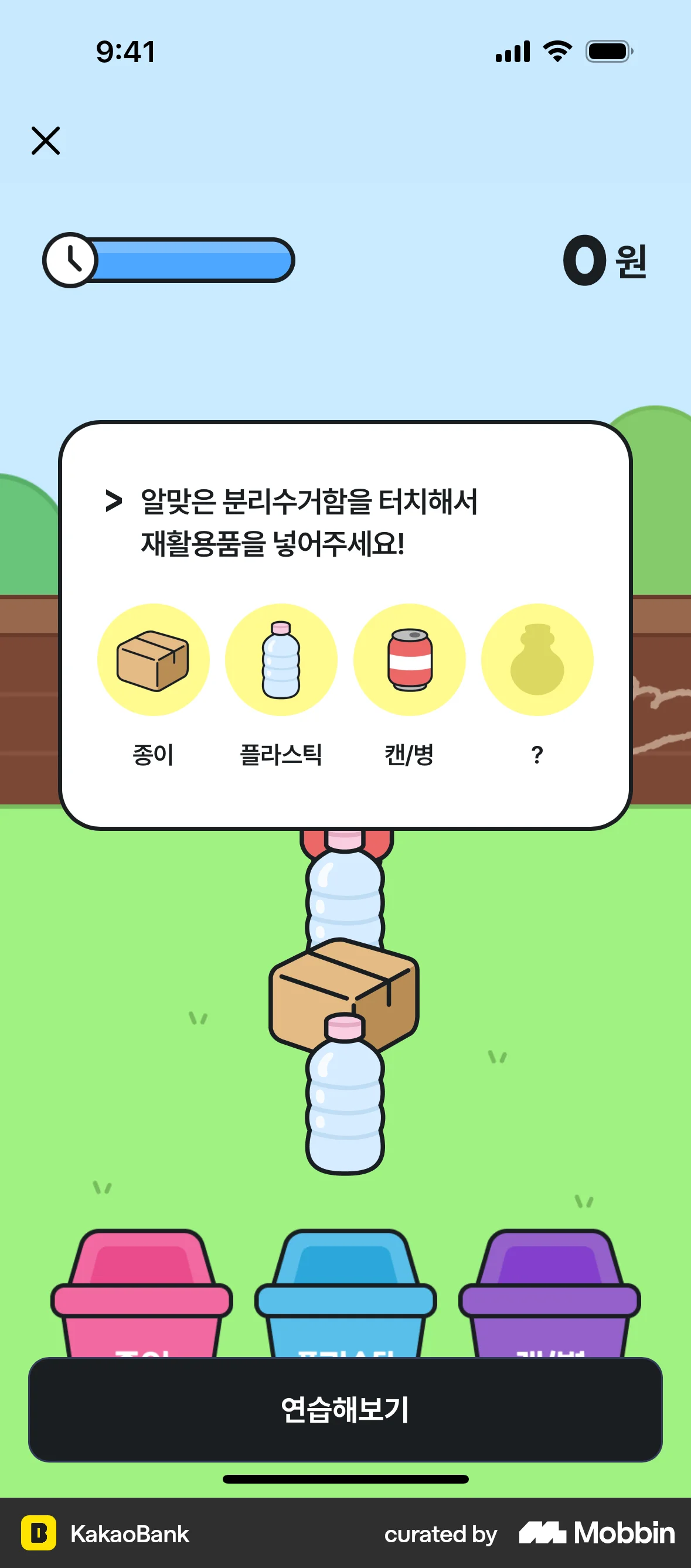The image size is (691, 1568).
Task: Click the mystery '?' item icon
Action: (x=536, y=660)
